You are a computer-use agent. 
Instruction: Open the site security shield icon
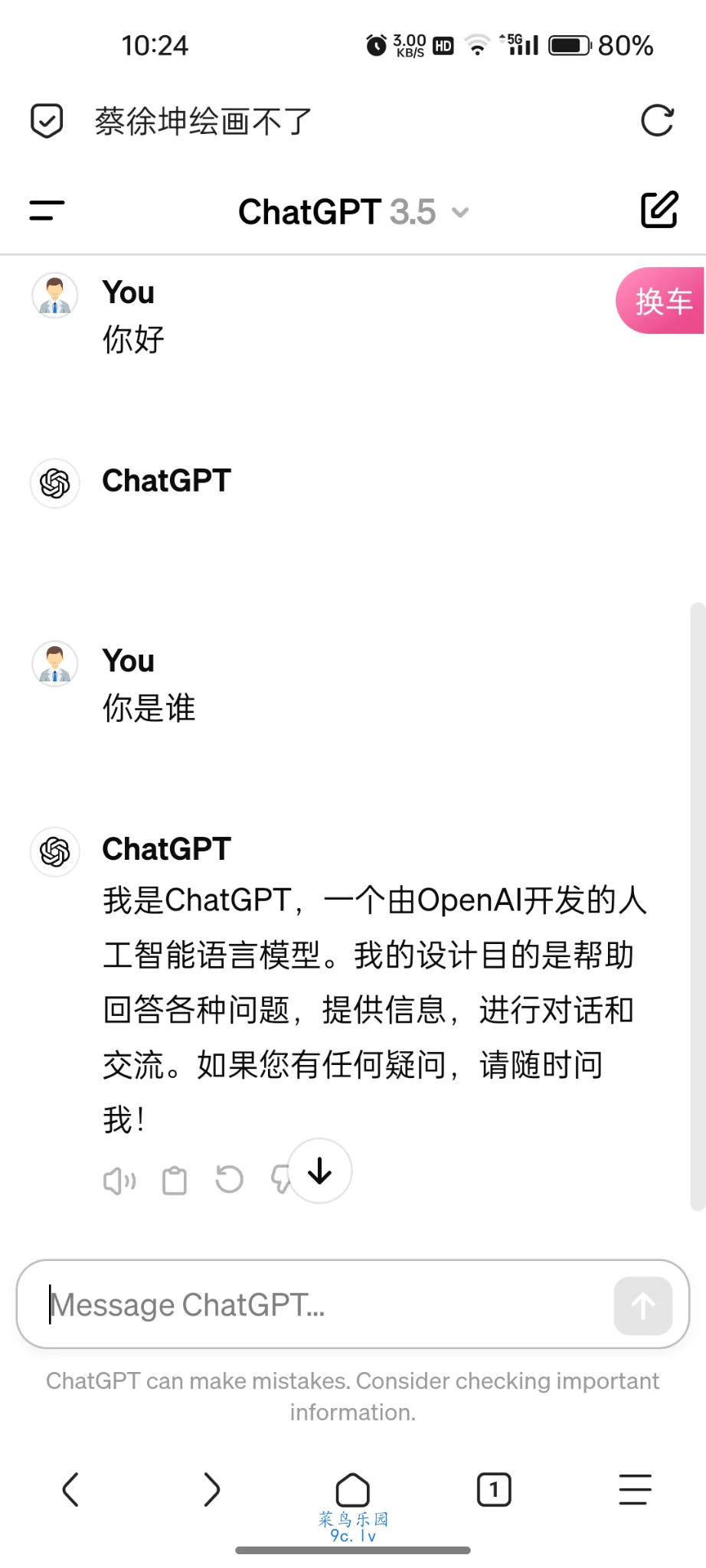[47, 121]
